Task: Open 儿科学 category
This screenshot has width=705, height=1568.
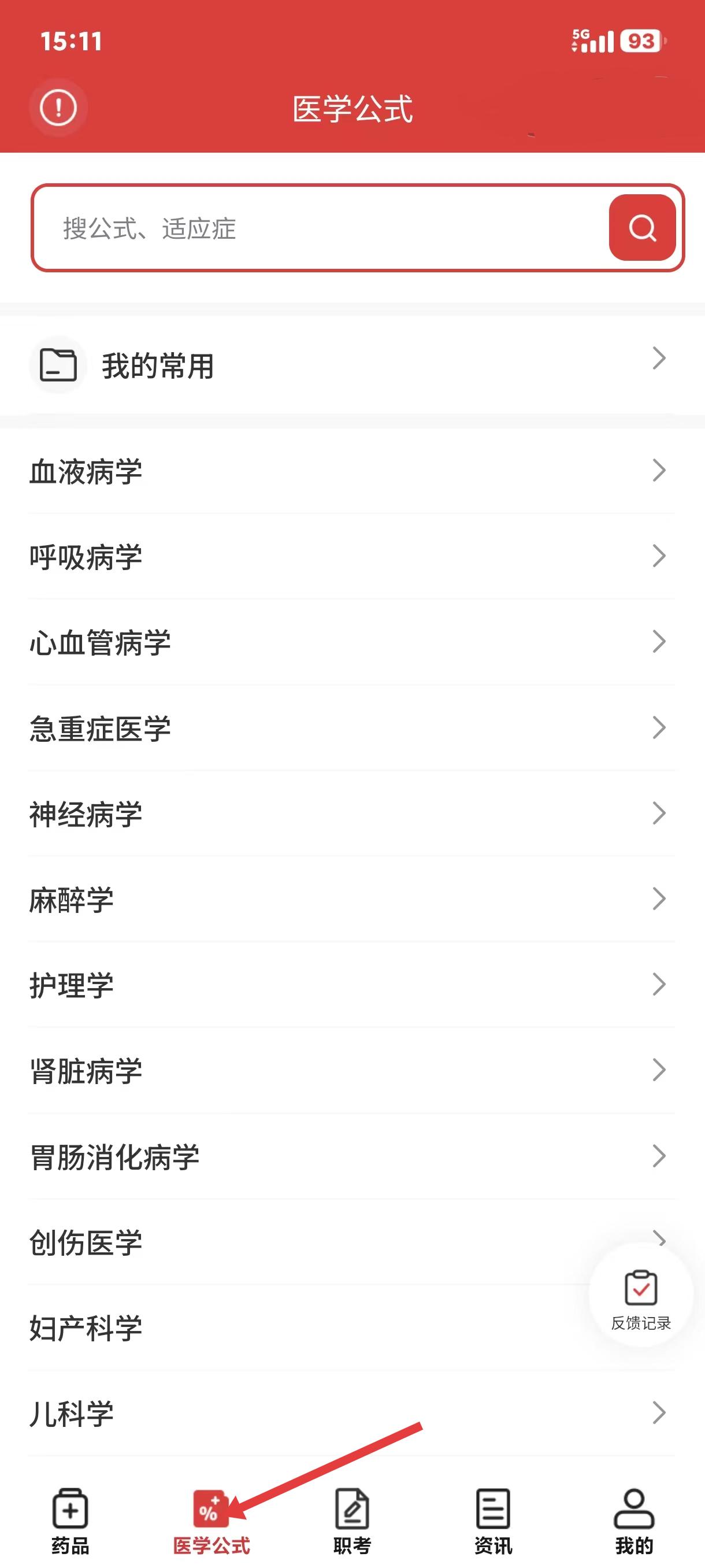Action: click(352, 1414)
